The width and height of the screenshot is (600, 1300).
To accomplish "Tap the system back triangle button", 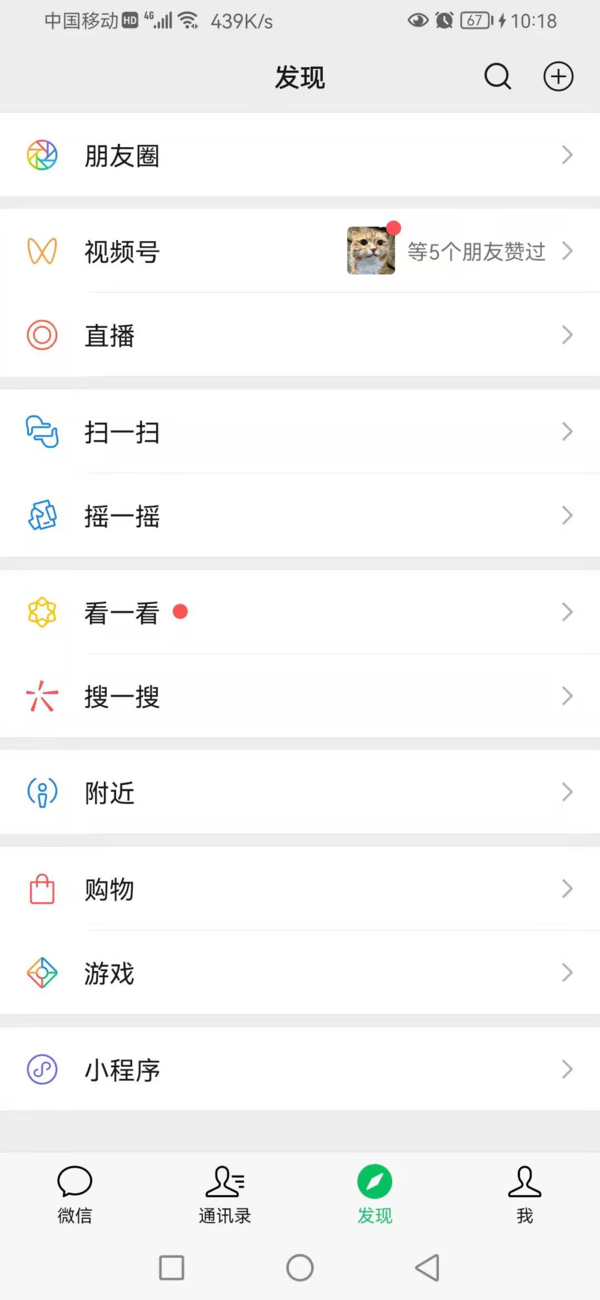I will 427,1268.
